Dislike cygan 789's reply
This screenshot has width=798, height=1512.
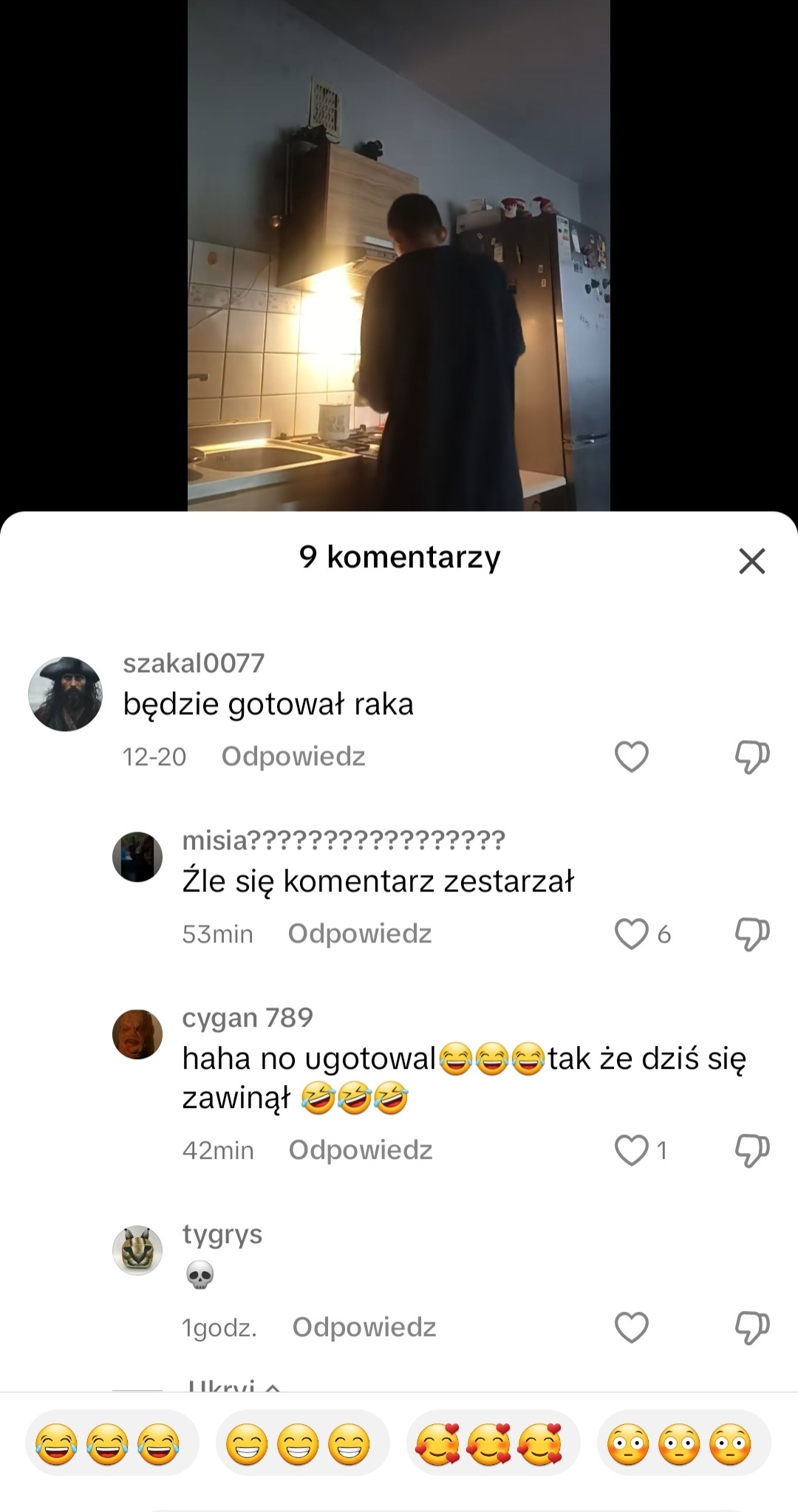click(x=751, y=1150)
